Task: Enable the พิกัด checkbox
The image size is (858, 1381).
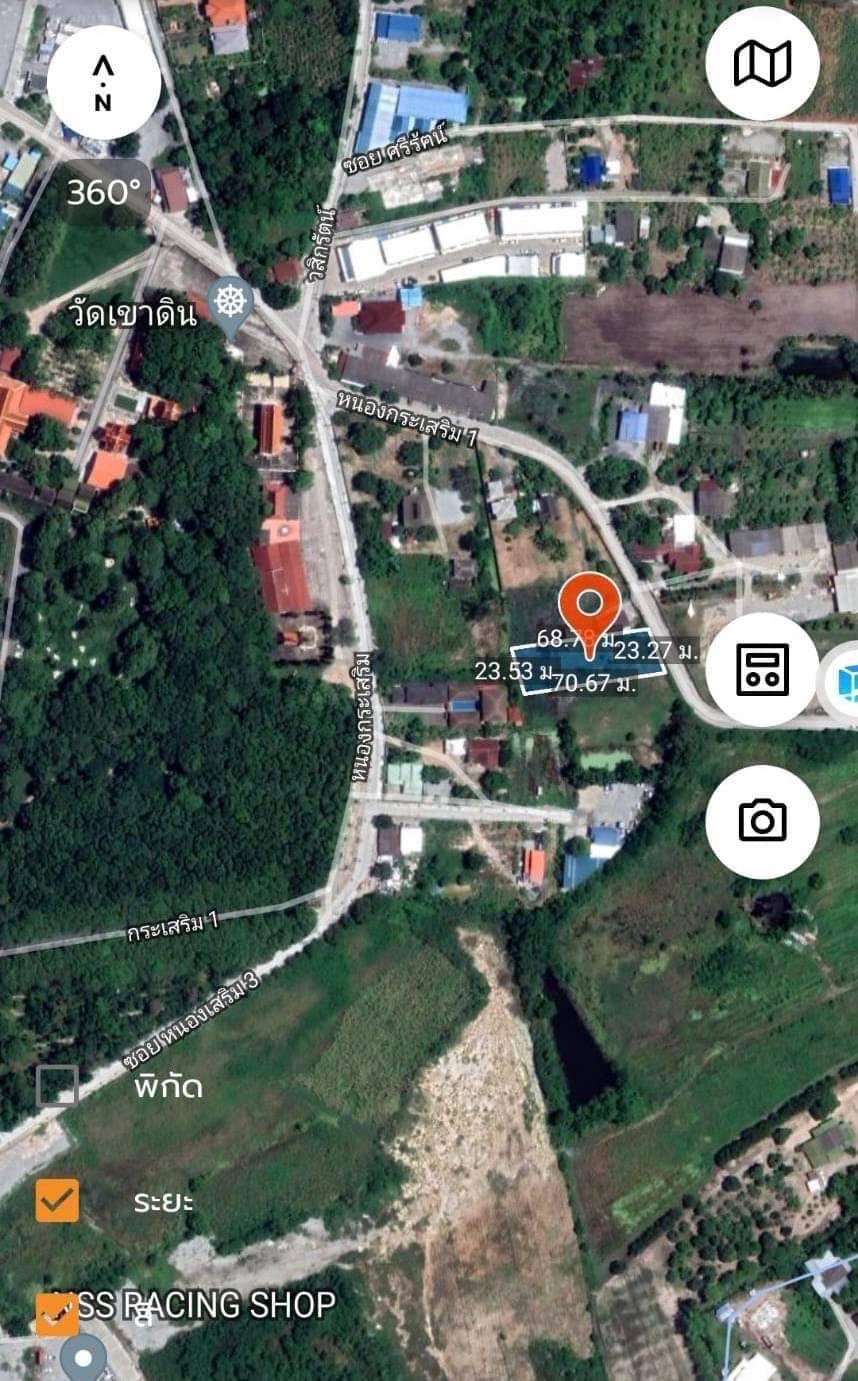Action: [x=57, y=1086]
